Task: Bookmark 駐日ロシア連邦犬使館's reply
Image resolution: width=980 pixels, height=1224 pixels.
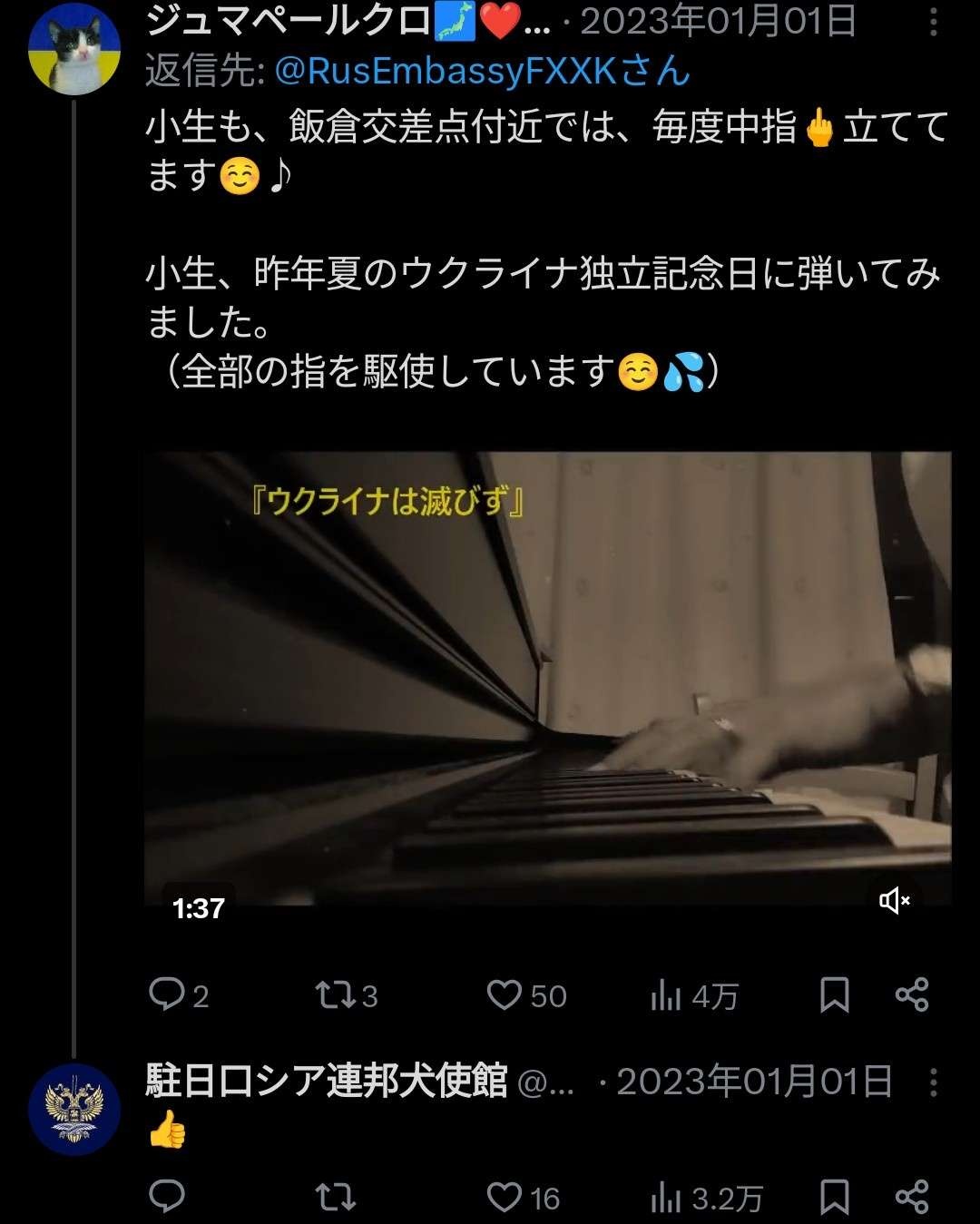Action: (834, 1197)
